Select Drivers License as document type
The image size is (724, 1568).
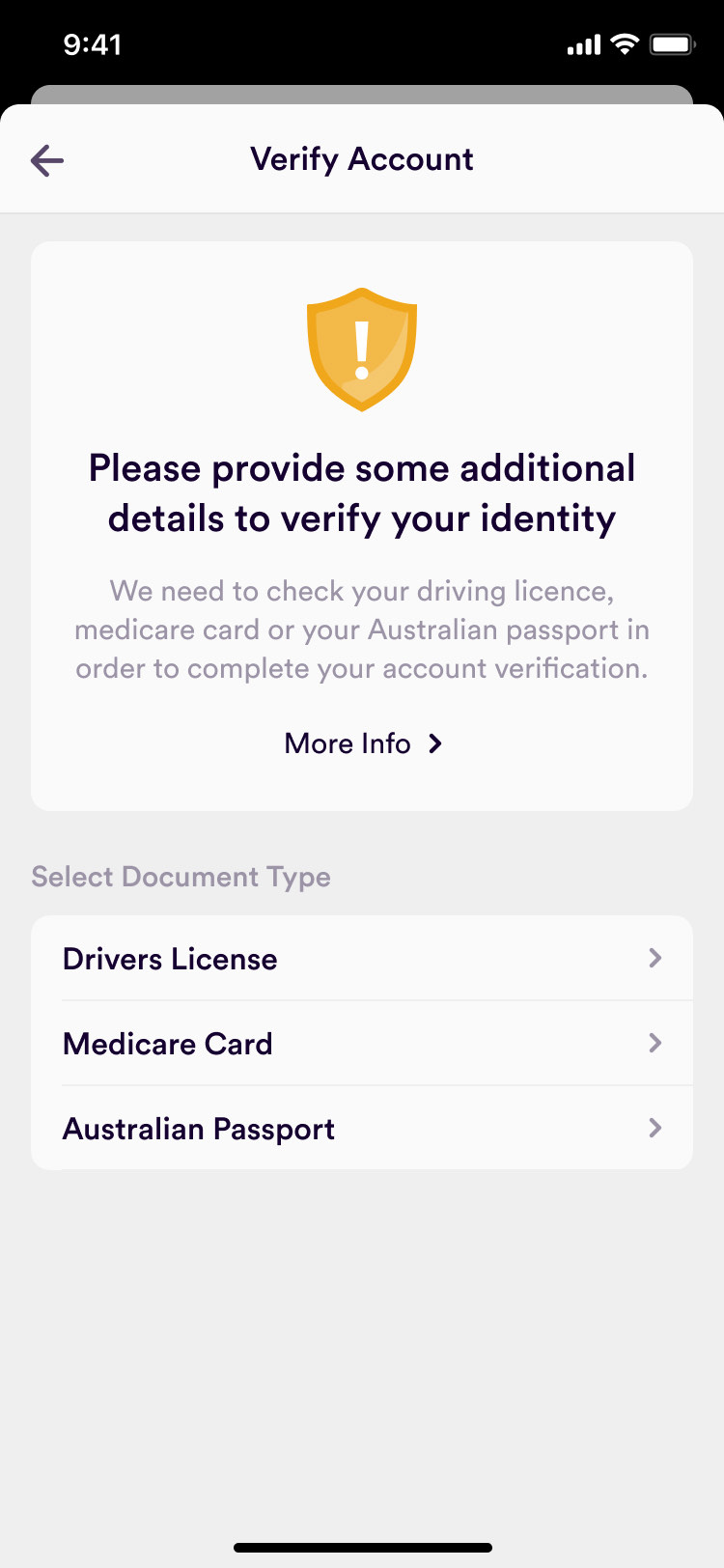point(362,959)
